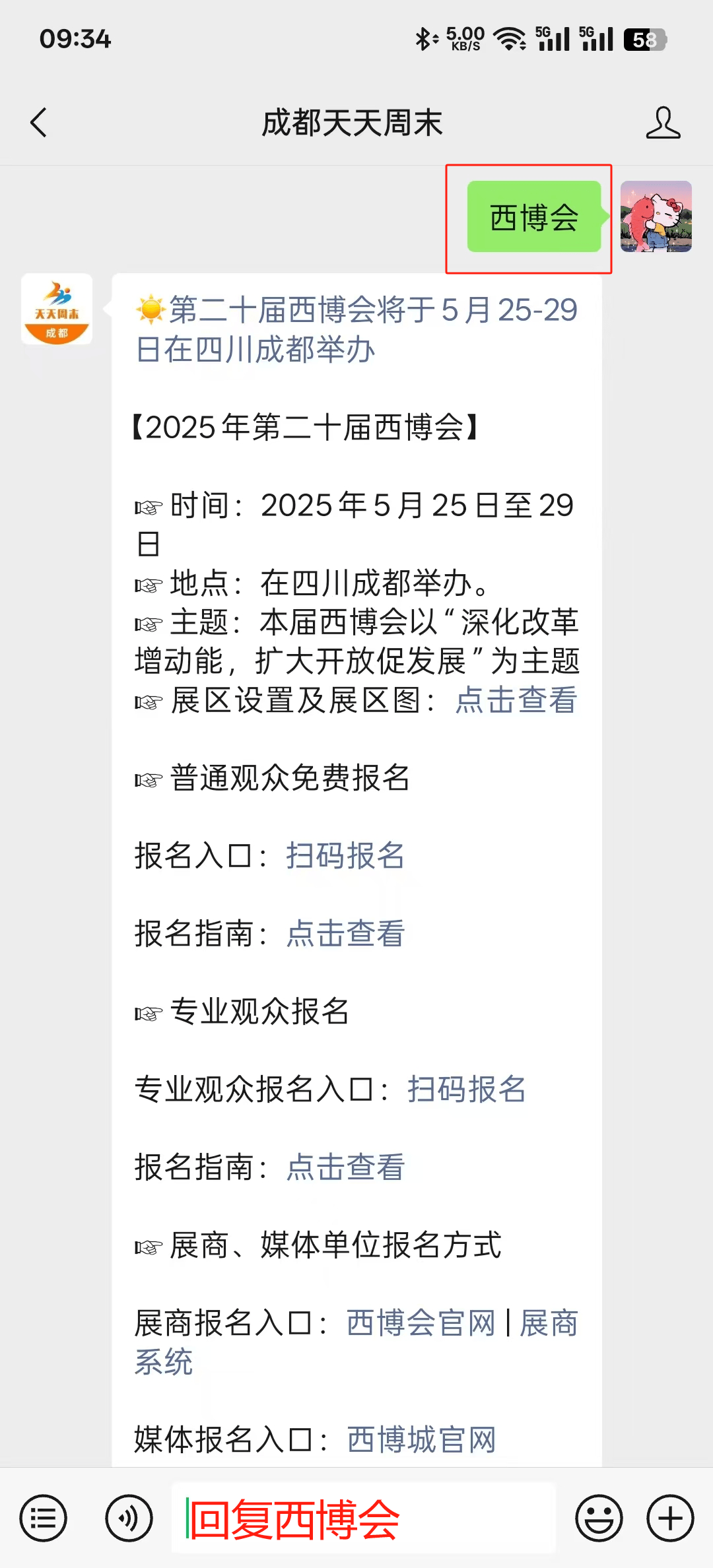The width and height of the screenshot is (713, 1568).
Task: Open the 西博会官网 link
Action: pos(421,1323)
